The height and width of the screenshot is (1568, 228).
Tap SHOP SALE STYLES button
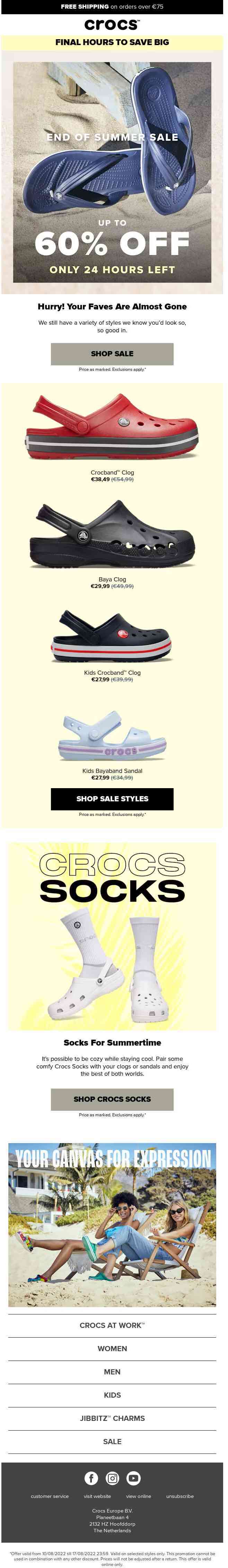(x=112, y=799)
